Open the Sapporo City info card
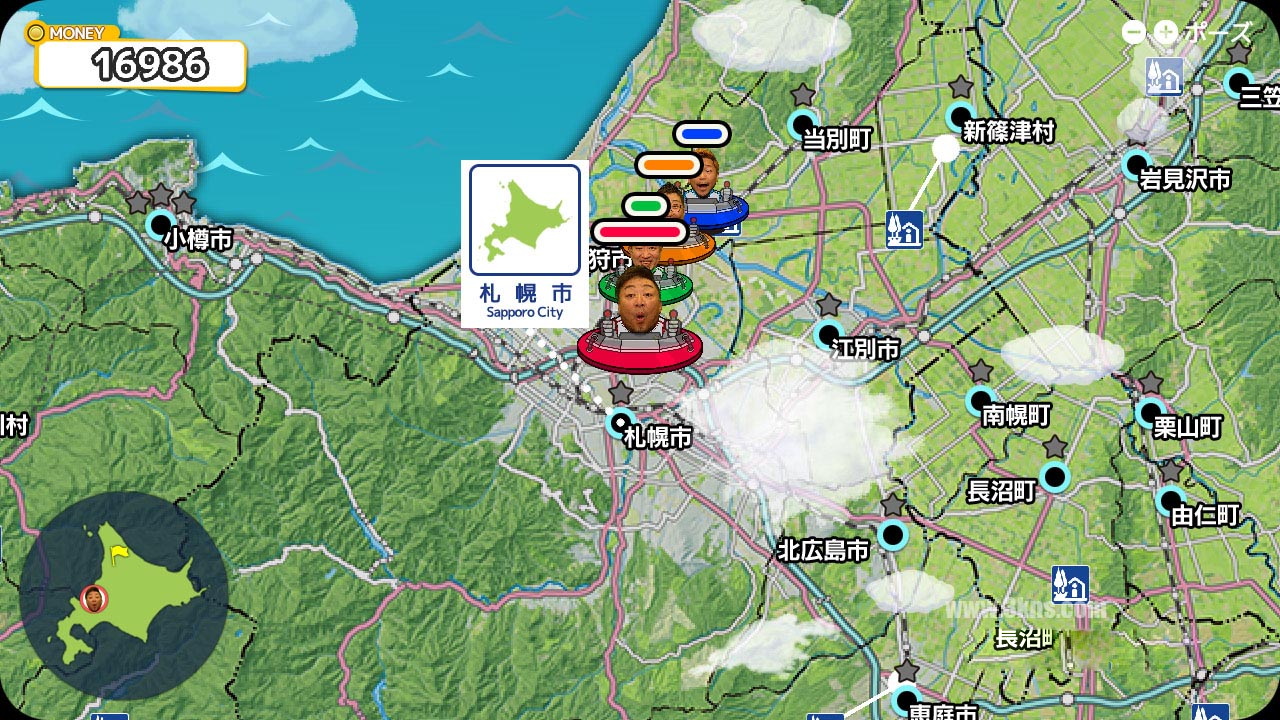Screen dimensions: 1280x720 coord(524,243)
